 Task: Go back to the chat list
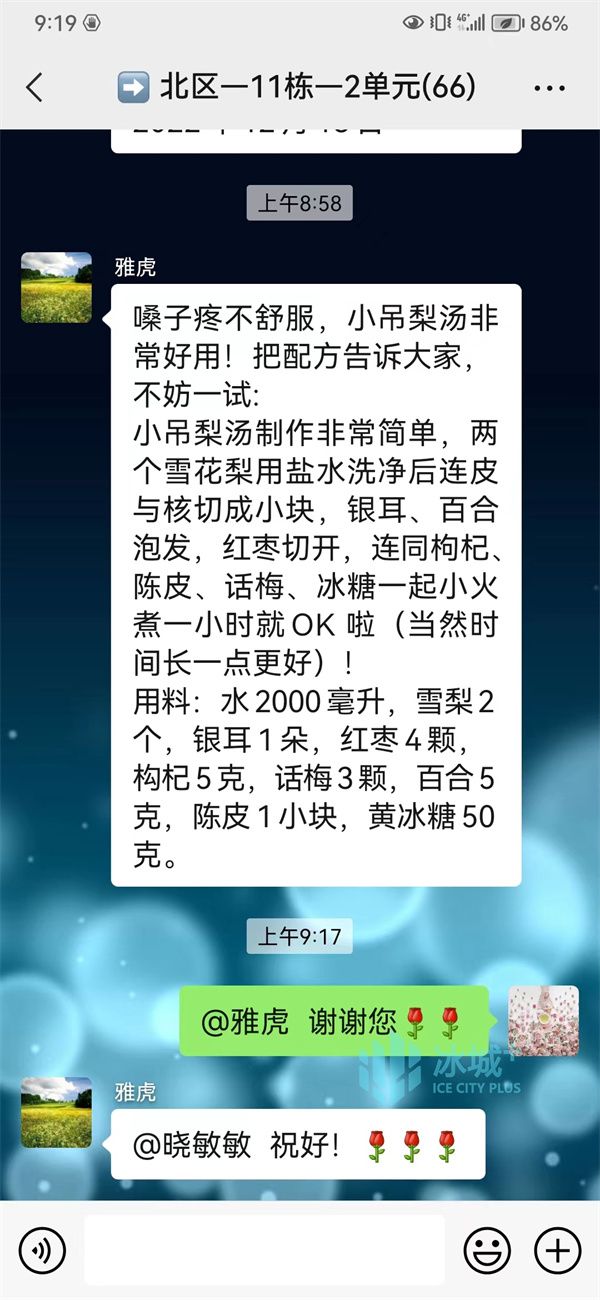pyautogui.click(x=35, y=88)
